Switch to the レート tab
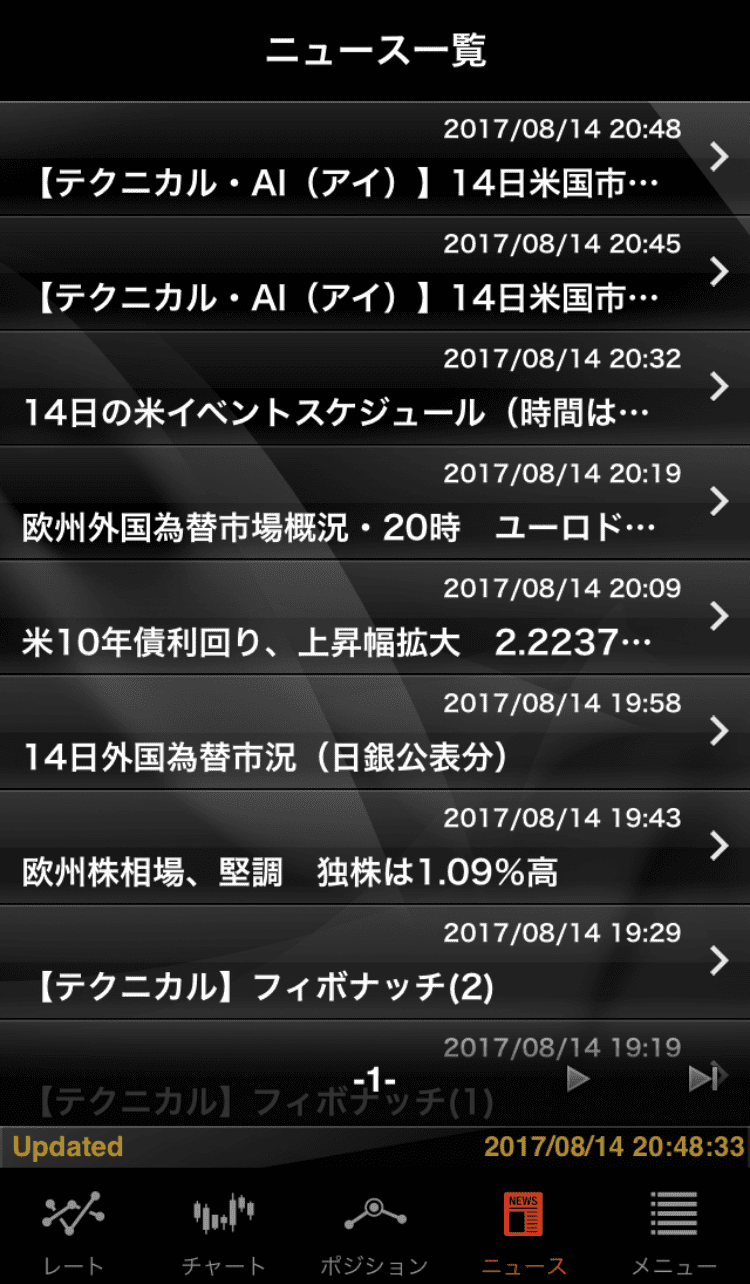750x1284 pixels. click(x=73, y=1230)
